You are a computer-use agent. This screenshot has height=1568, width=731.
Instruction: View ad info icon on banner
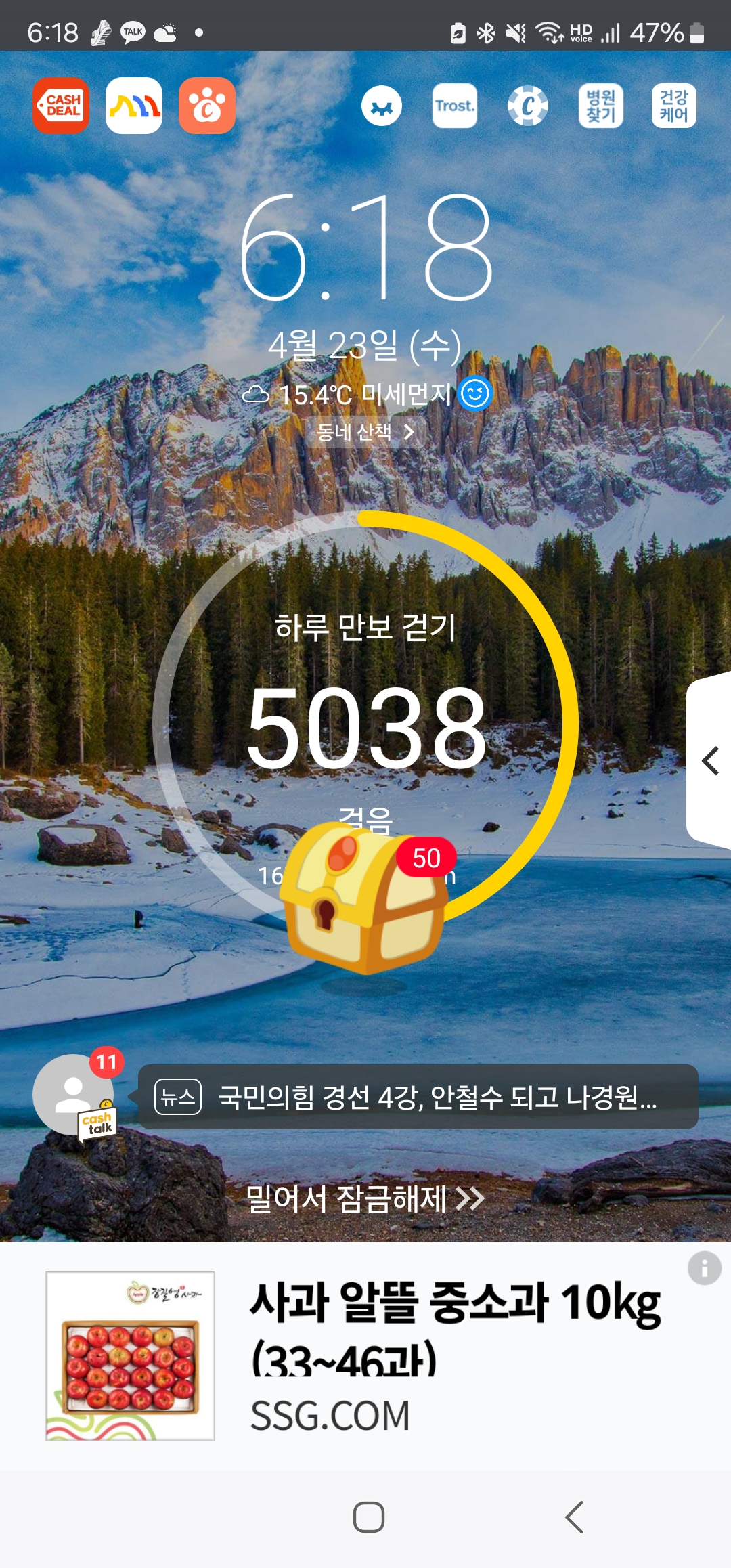pos(704,1267)
